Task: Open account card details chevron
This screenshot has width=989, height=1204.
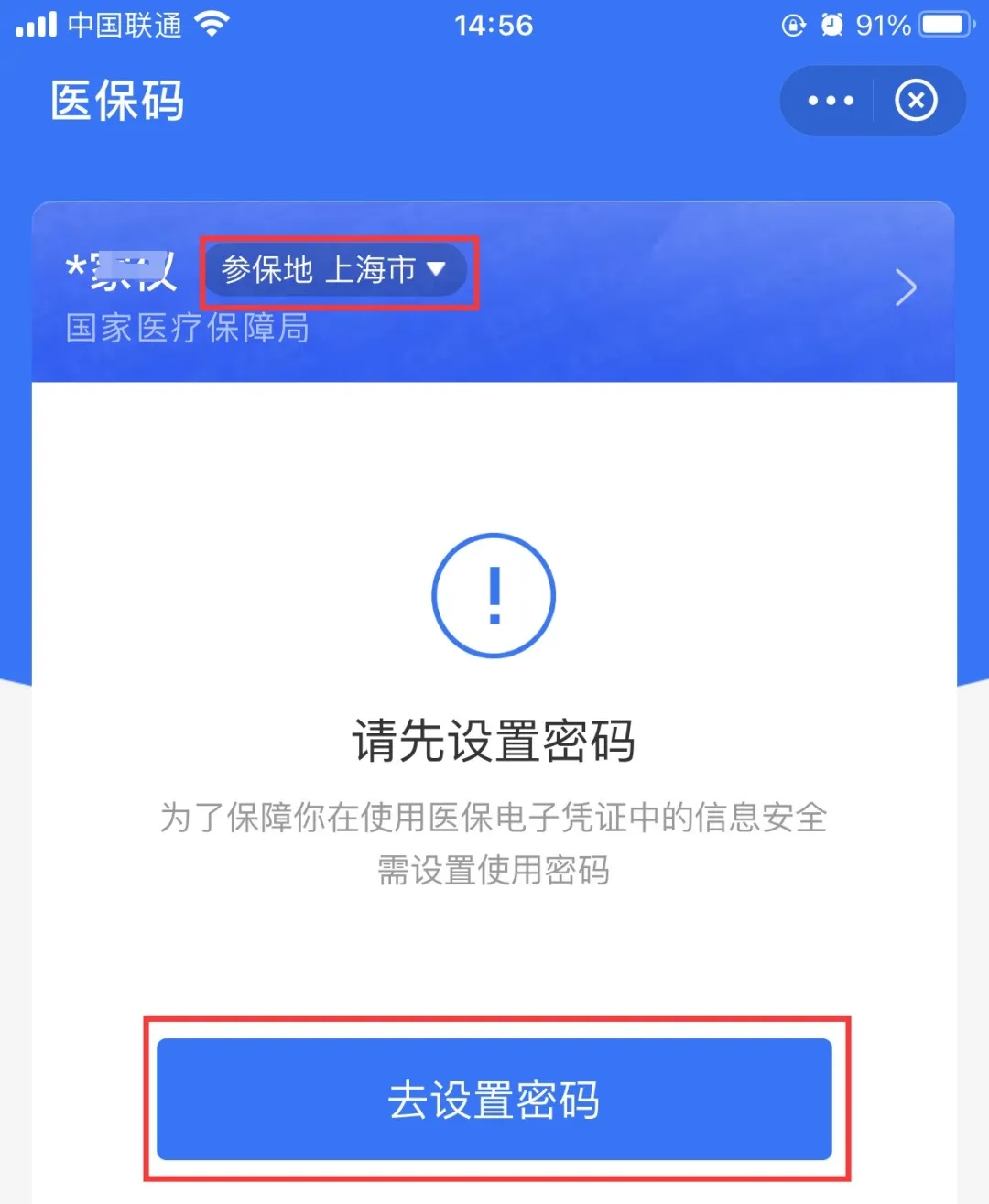Action: pyautogui.click(x=905, y=288)
